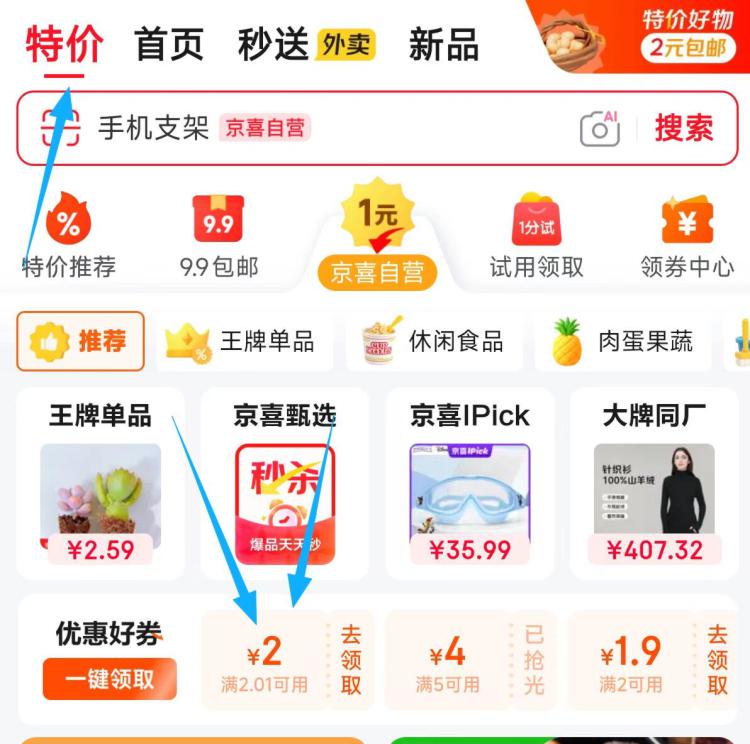Open 试用领取 shortcut
This screenshot has height=744, width=750.
[536, 235]
